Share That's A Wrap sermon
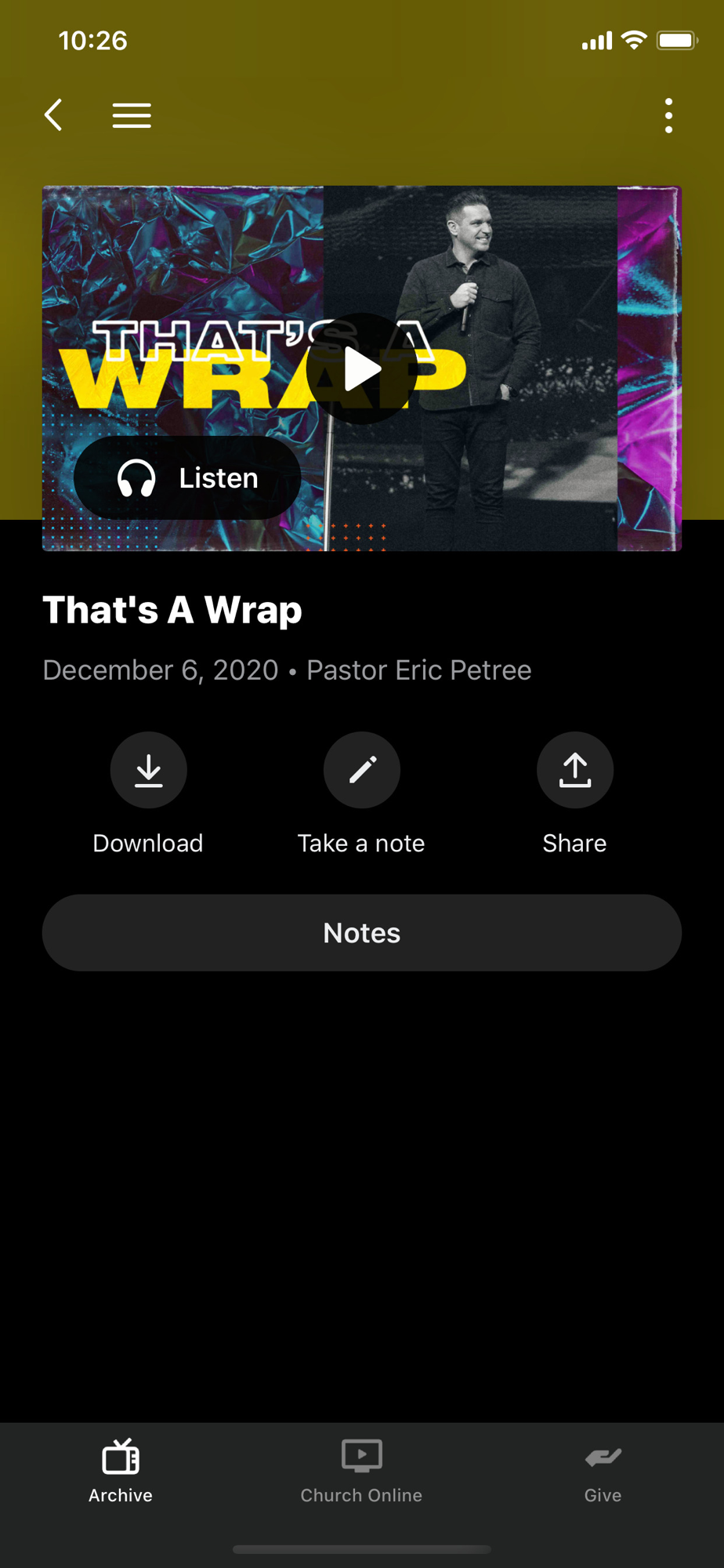724x1568 pixels. tap(574, 770)
